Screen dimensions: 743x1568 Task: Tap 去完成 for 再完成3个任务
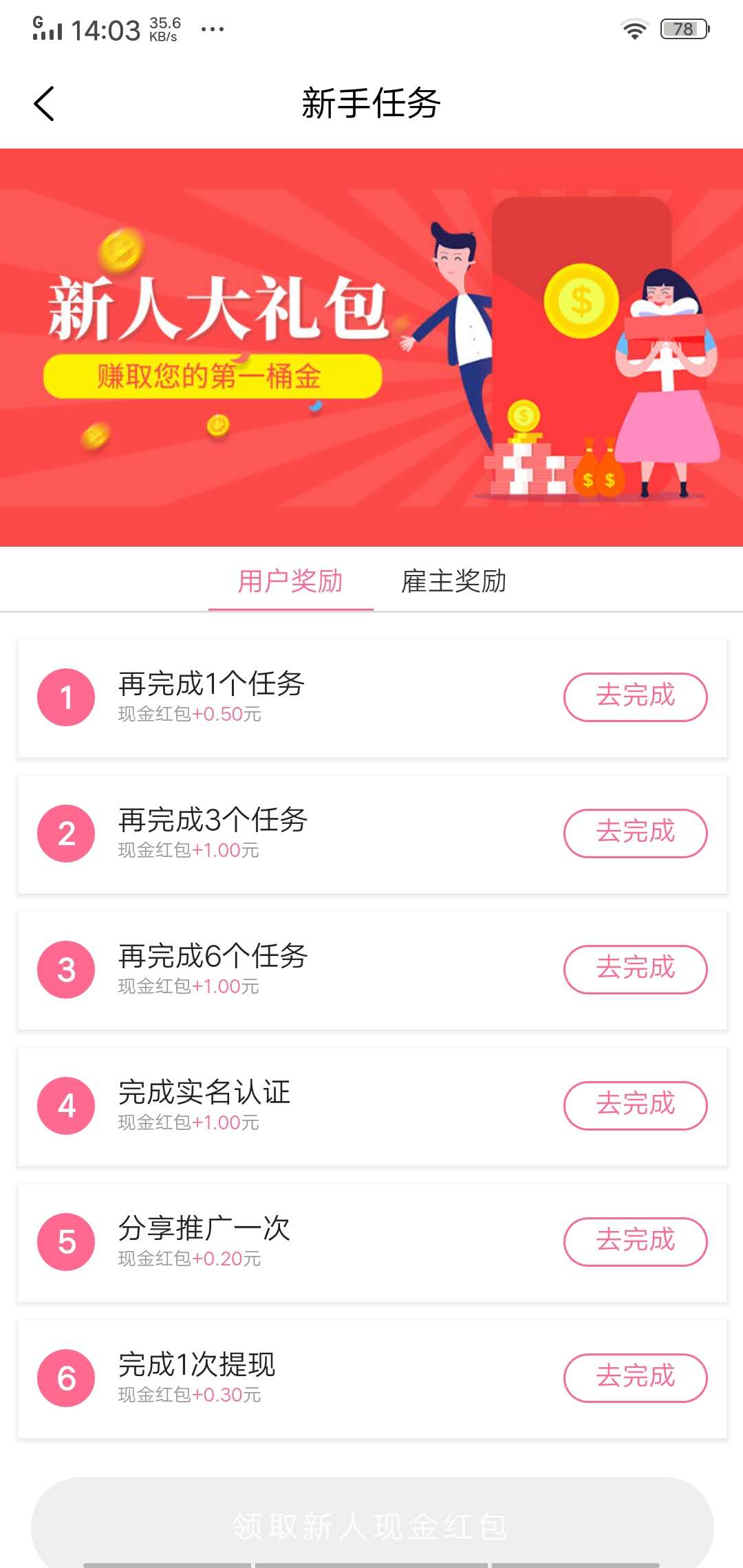[635, 833]
